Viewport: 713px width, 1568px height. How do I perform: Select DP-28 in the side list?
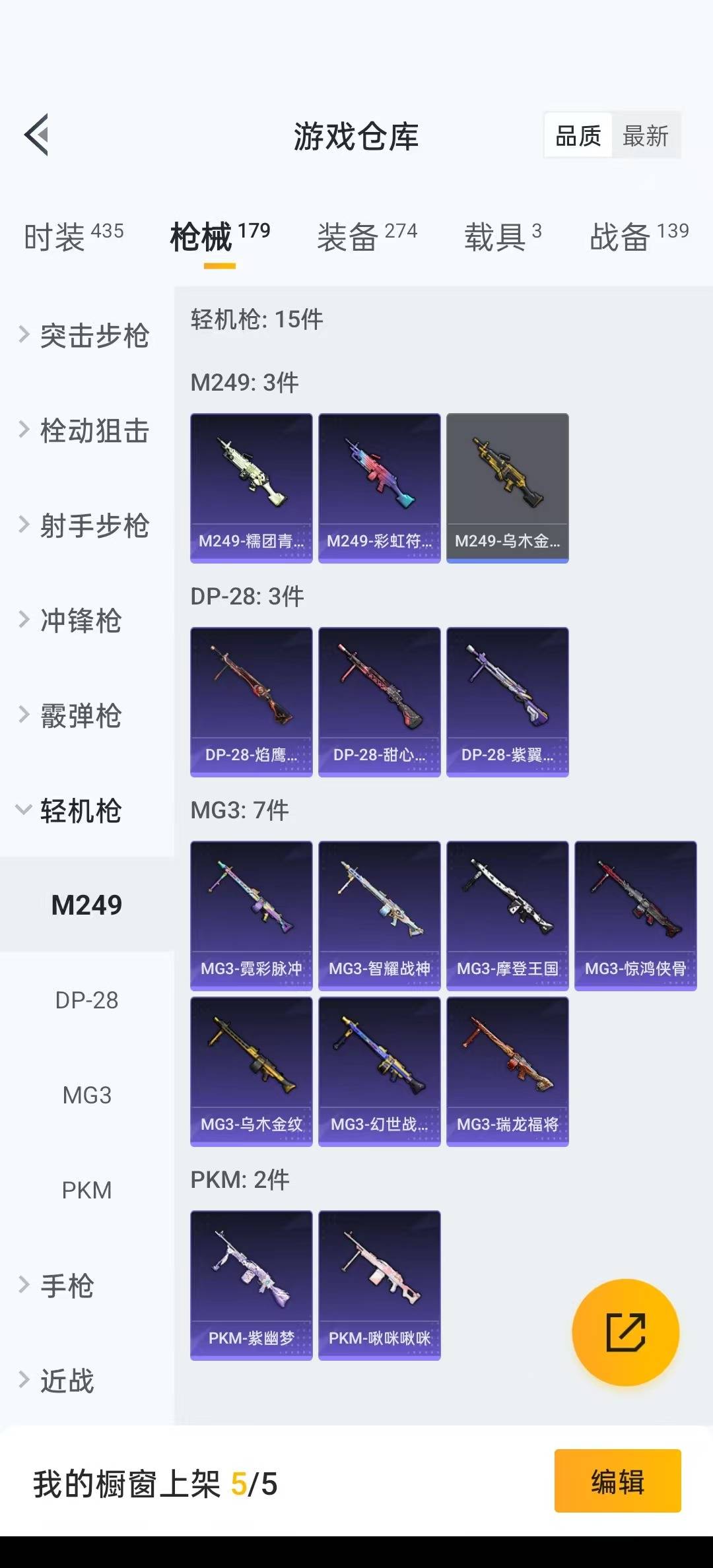(x=86, y=1000)
